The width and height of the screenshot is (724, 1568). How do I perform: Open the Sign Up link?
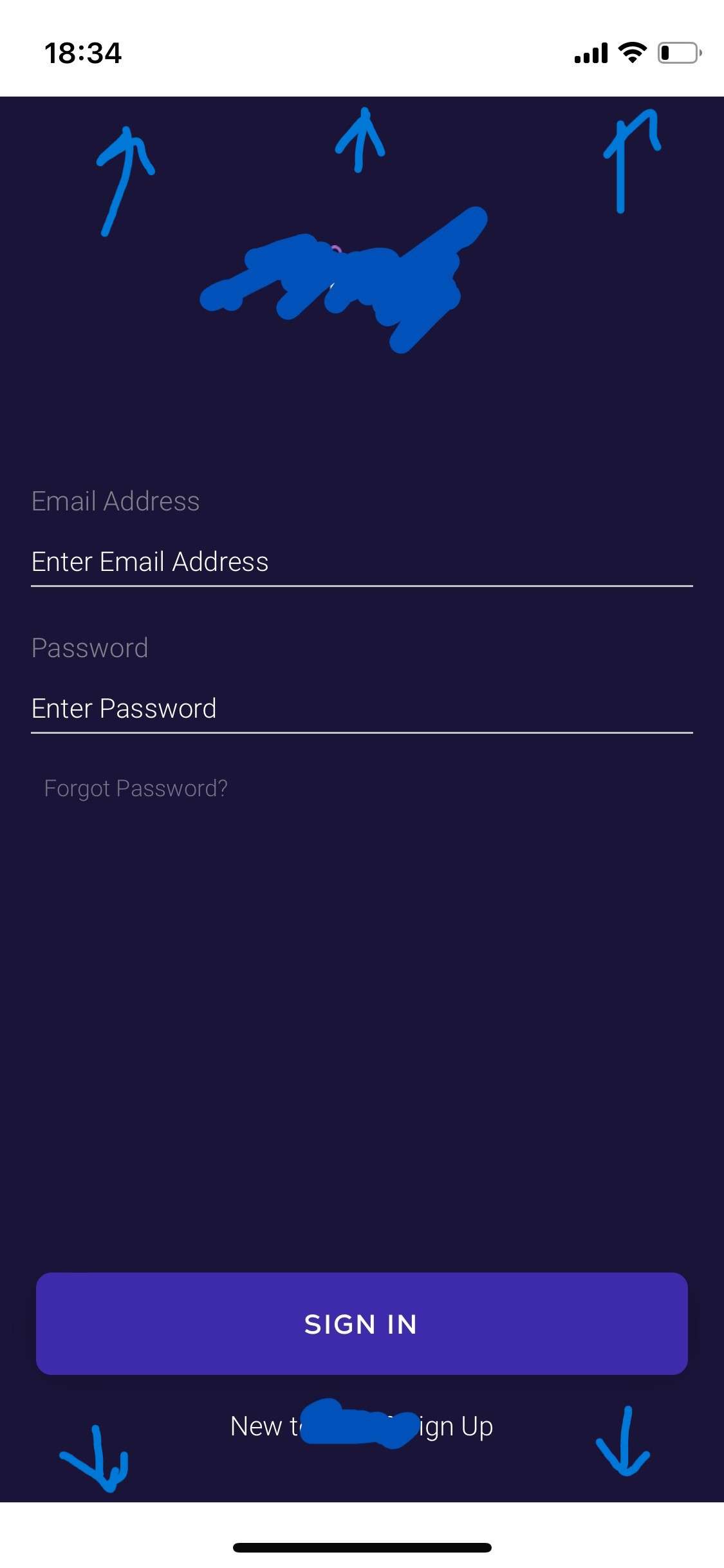(450, 1427)
